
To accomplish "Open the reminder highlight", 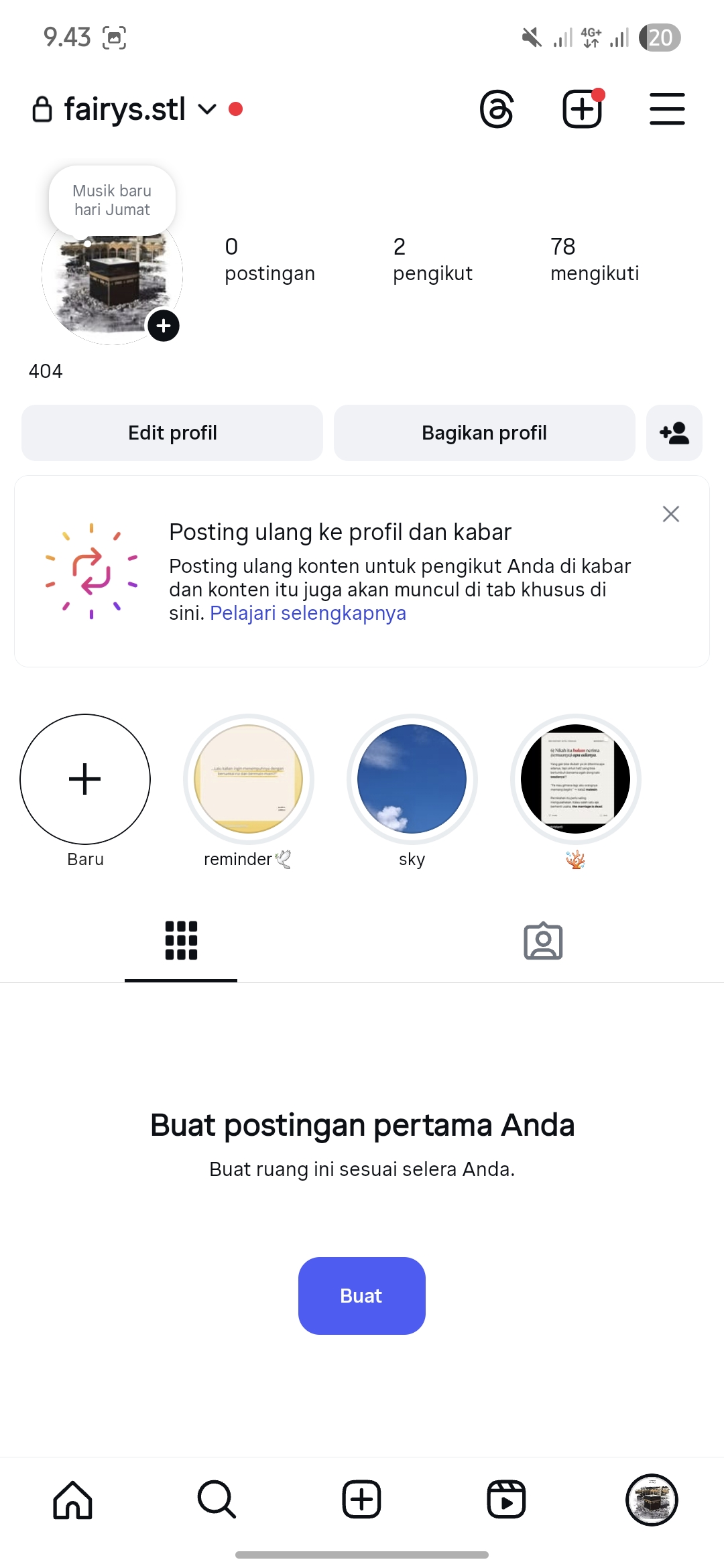I will click(249, 779).
